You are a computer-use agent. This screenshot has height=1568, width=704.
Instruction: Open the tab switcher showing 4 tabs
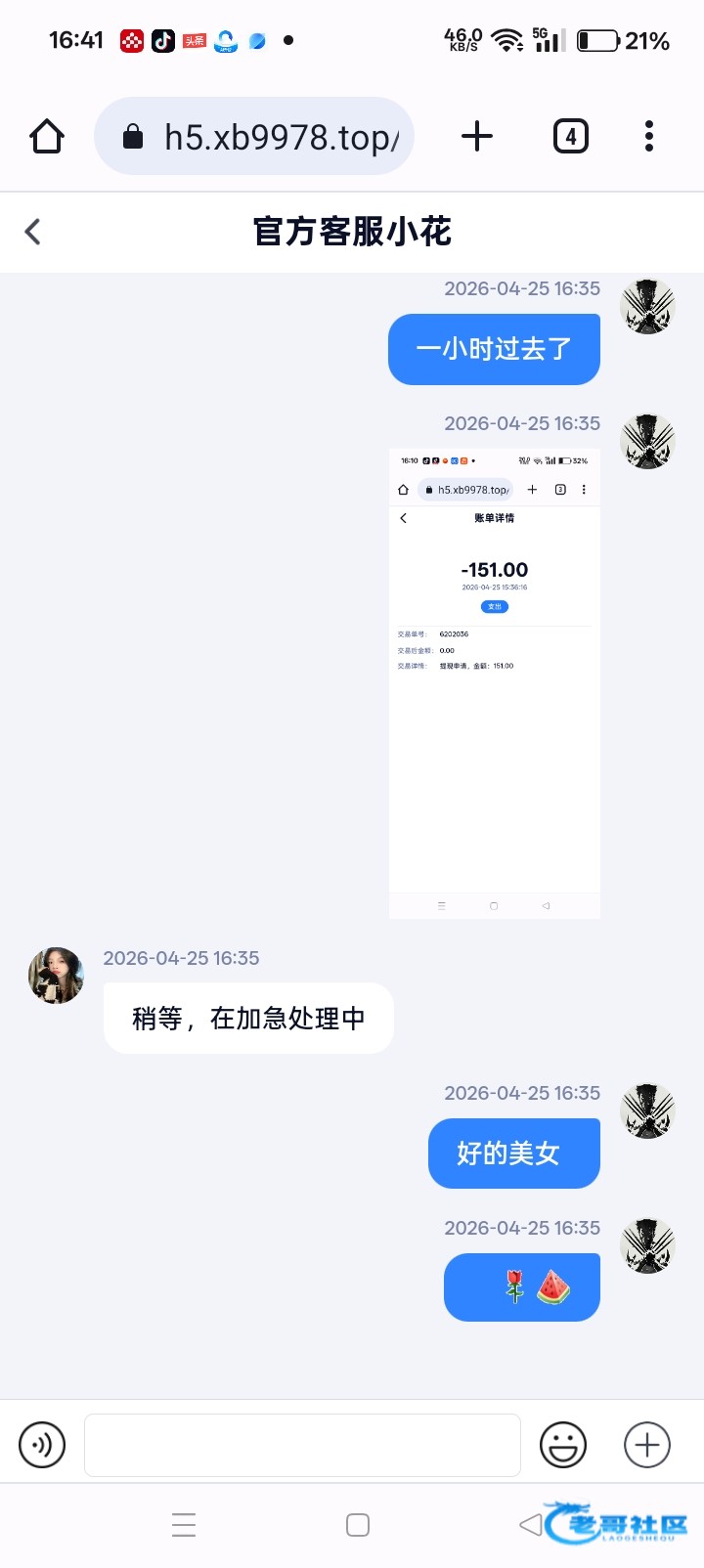(571, 136)
